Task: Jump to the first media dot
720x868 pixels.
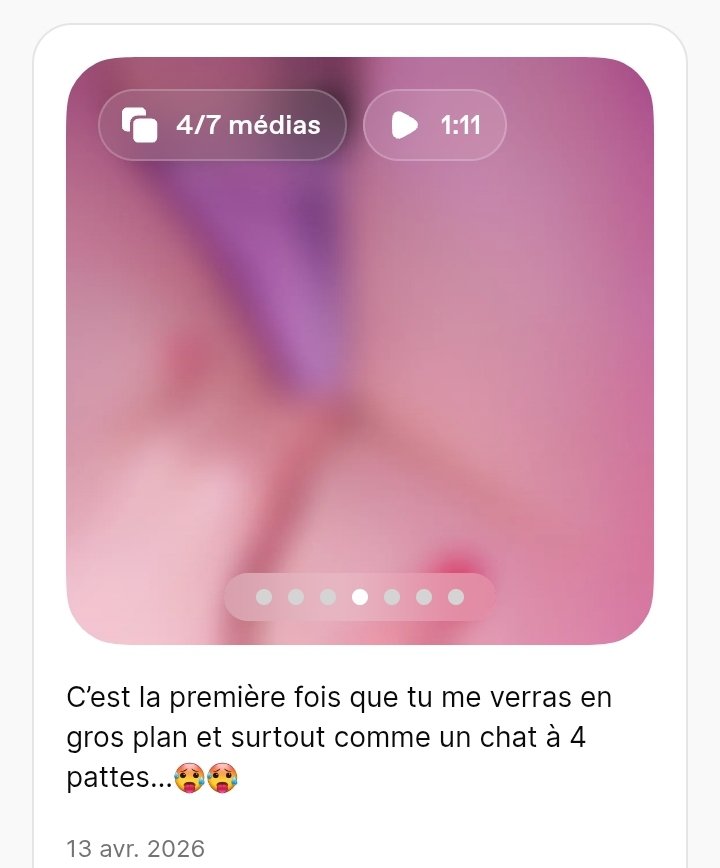Action: coord(264,597)
